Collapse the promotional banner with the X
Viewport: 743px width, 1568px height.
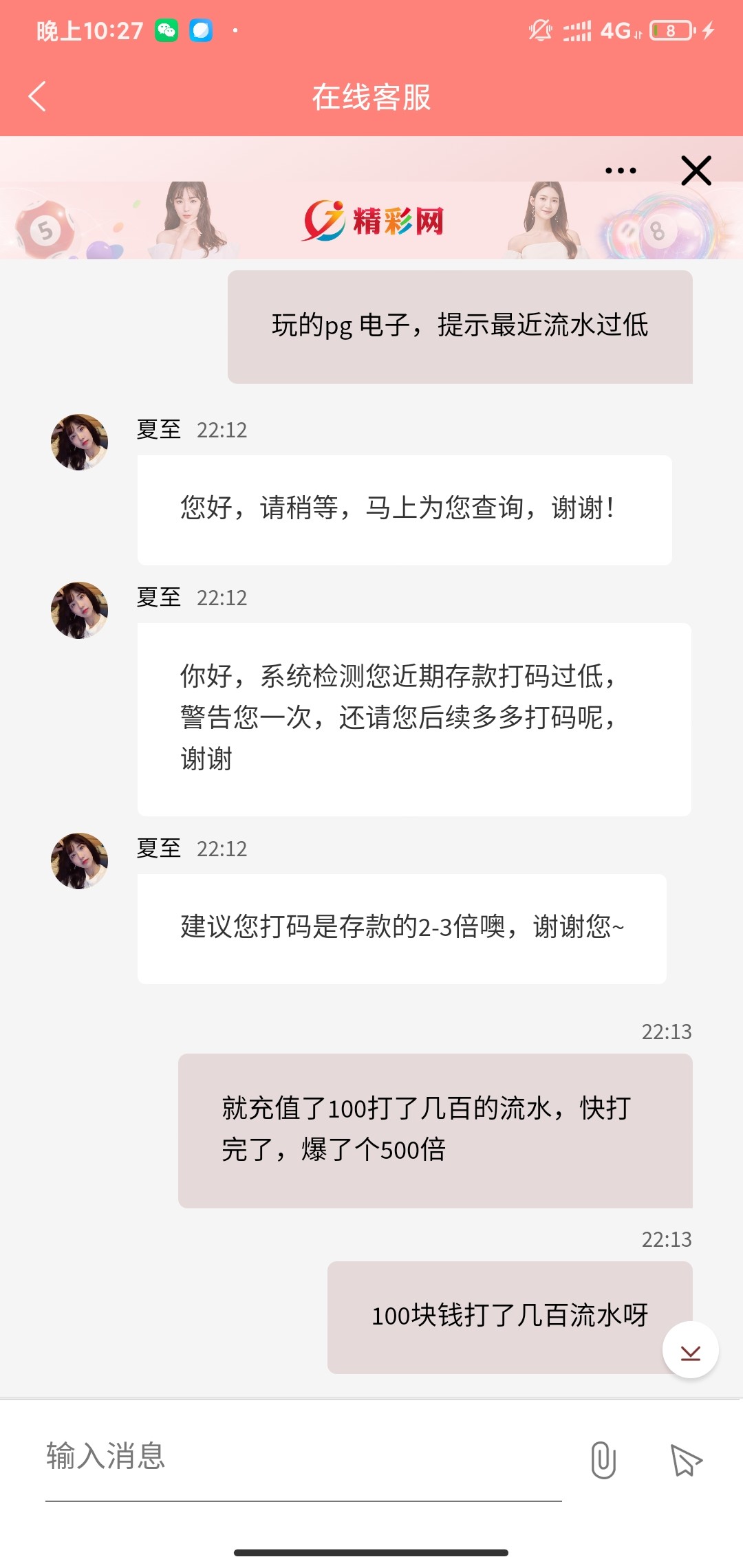point(697,171)
